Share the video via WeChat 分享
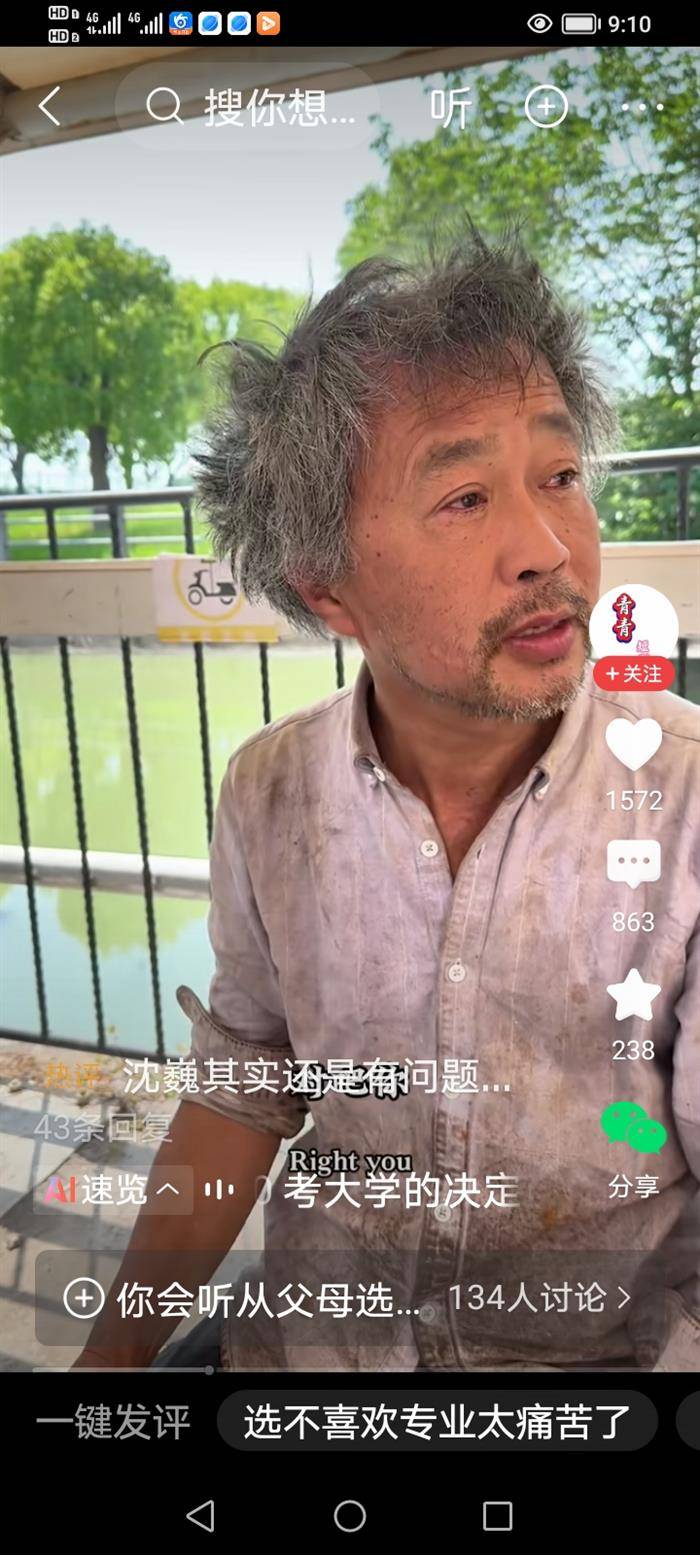 (633, 1130)
